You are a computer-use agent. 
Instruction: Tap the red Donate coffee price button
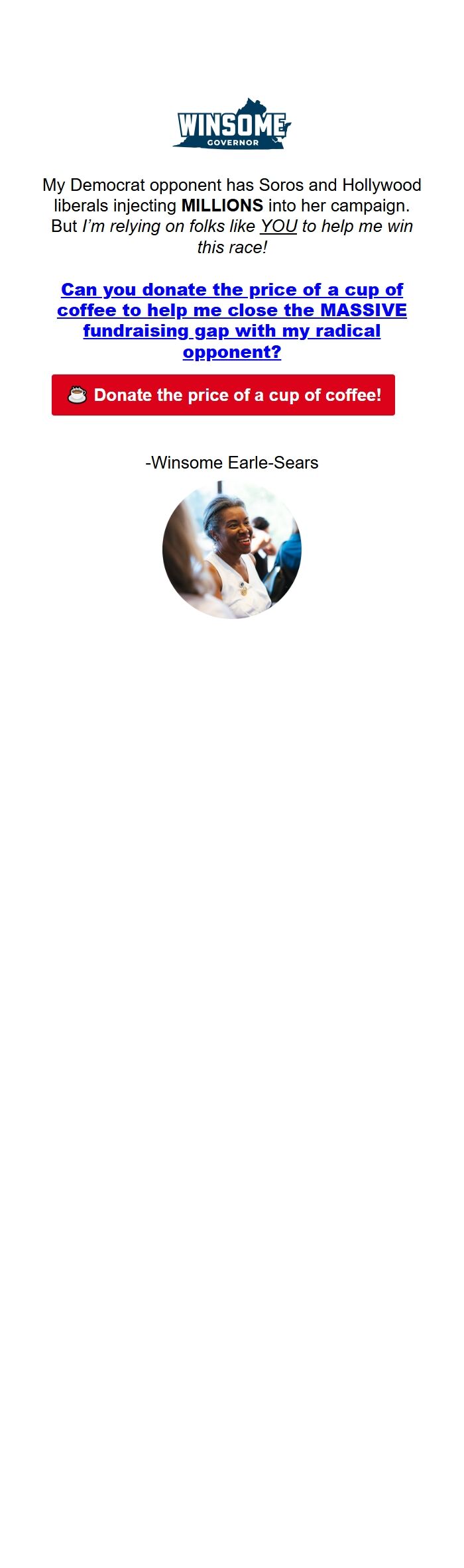coord(223,395)
